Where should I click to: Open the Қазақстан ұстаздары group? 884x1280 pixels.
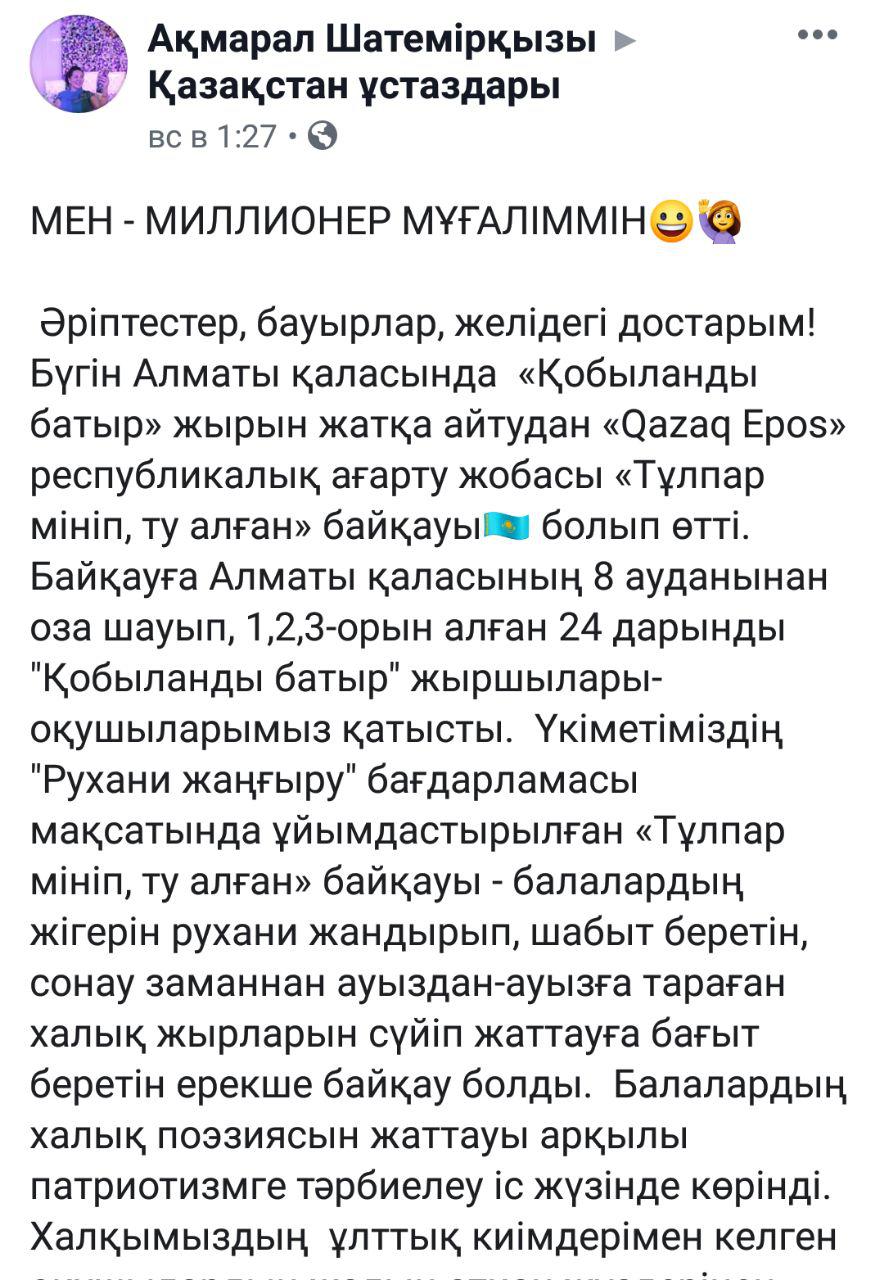pyautogui.click(x=353, y=88)
